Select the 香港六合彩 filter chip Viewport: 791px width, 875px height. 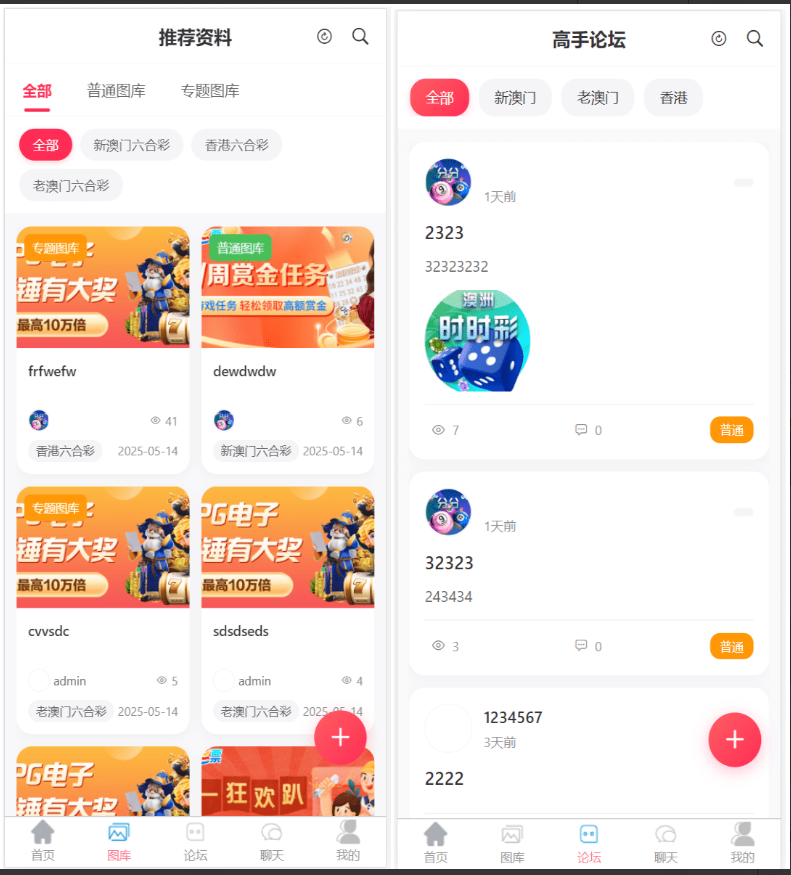point(236,145)
